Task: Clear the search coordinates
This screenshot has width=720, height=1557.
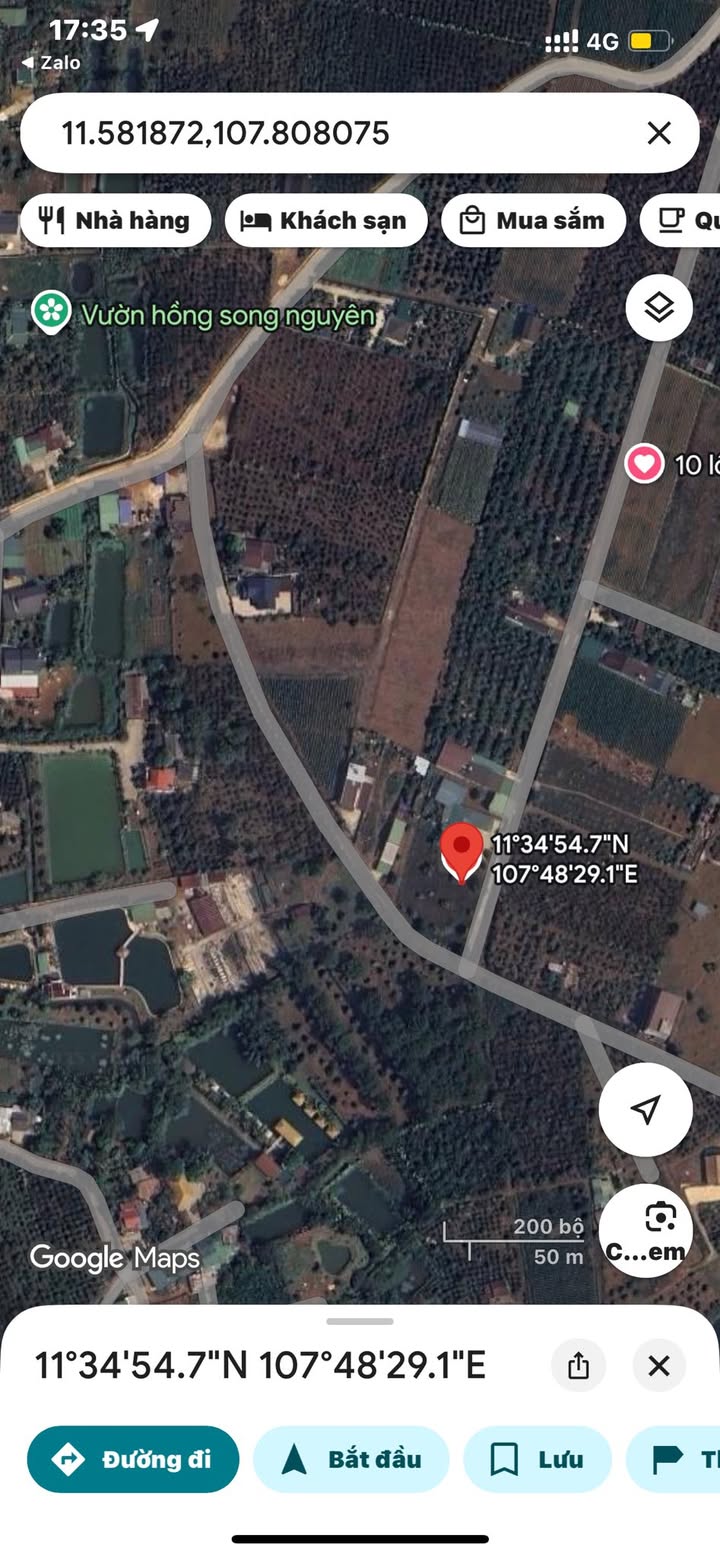Action: click(x=658, y=133)
